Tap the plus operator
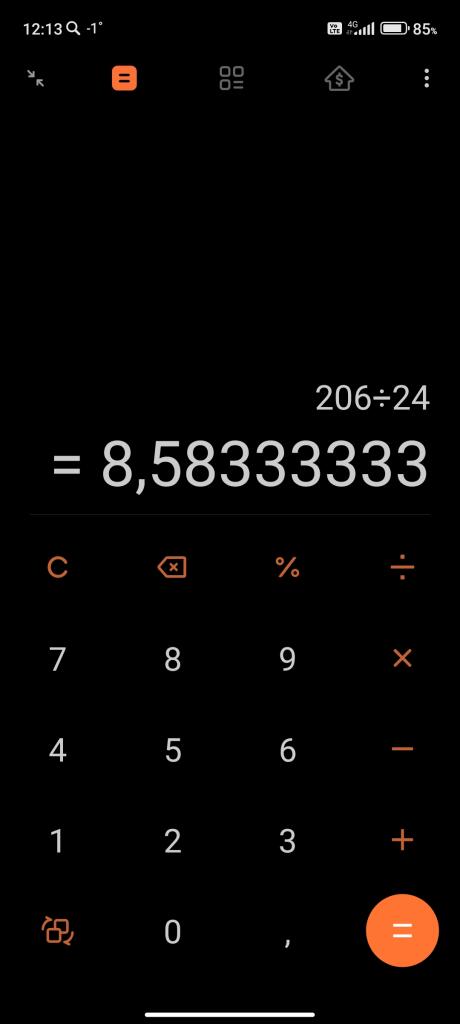460x1024 pixels. click(402, 840)
